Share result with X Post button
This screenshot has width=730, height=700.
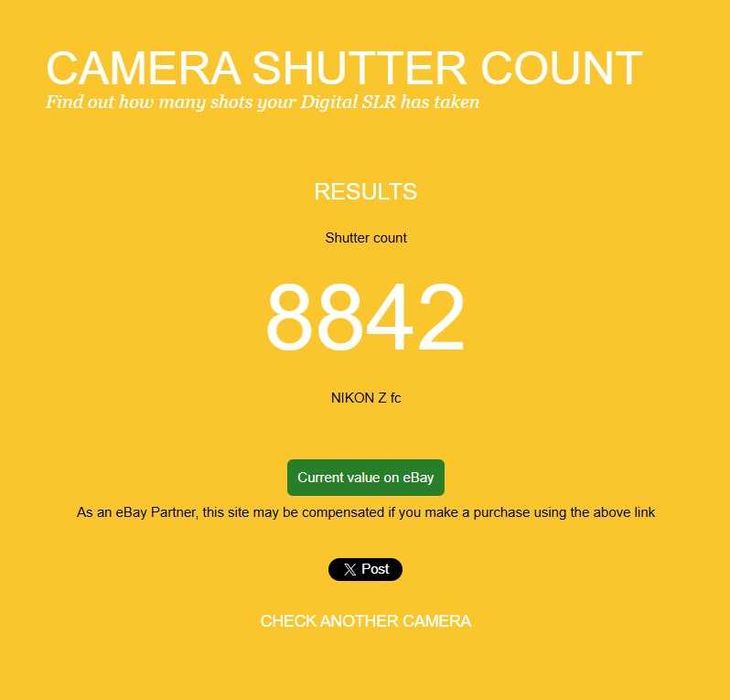pos(365,569)
